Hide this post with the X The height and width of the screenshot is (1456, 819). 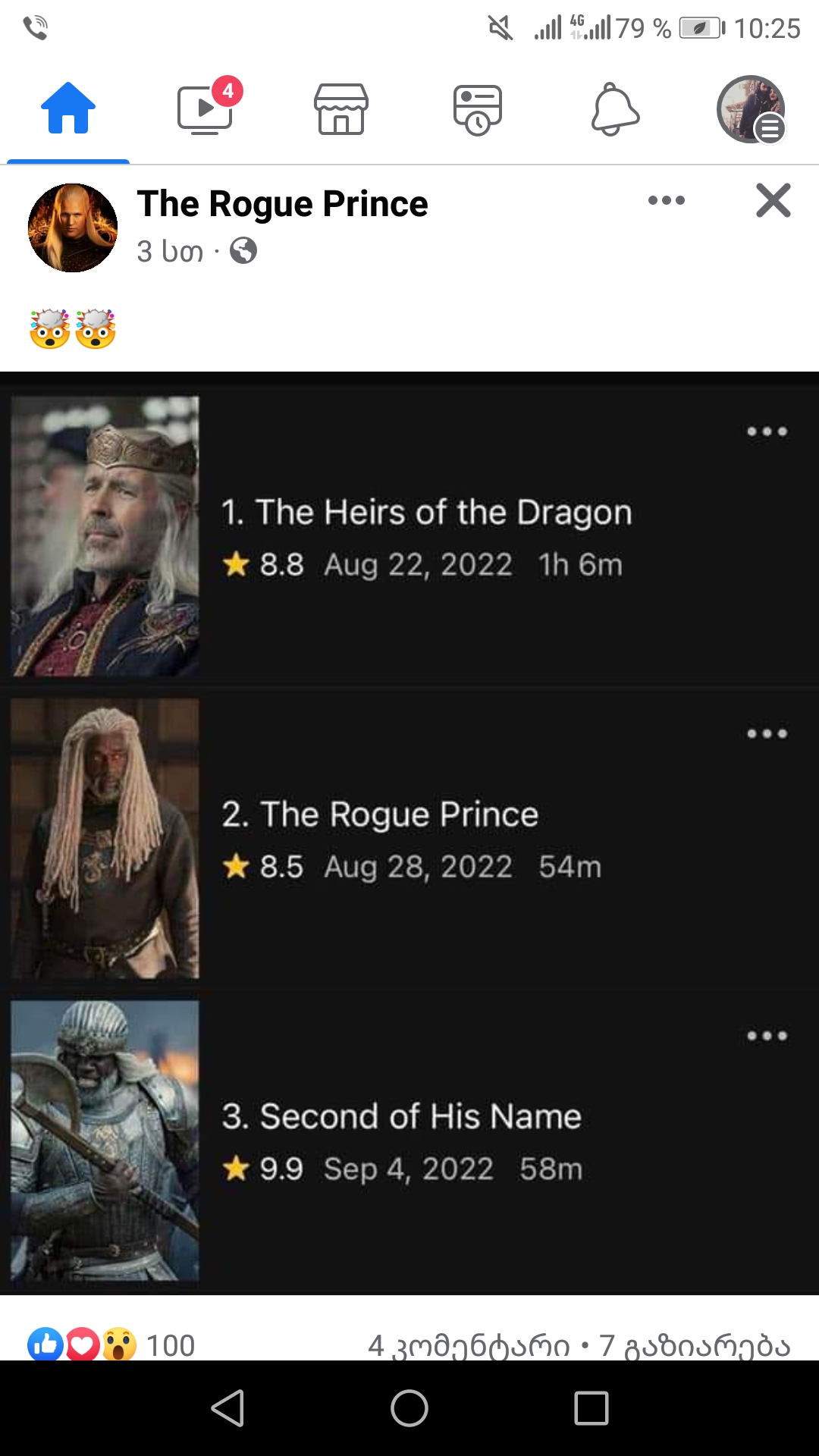point(773,201)
